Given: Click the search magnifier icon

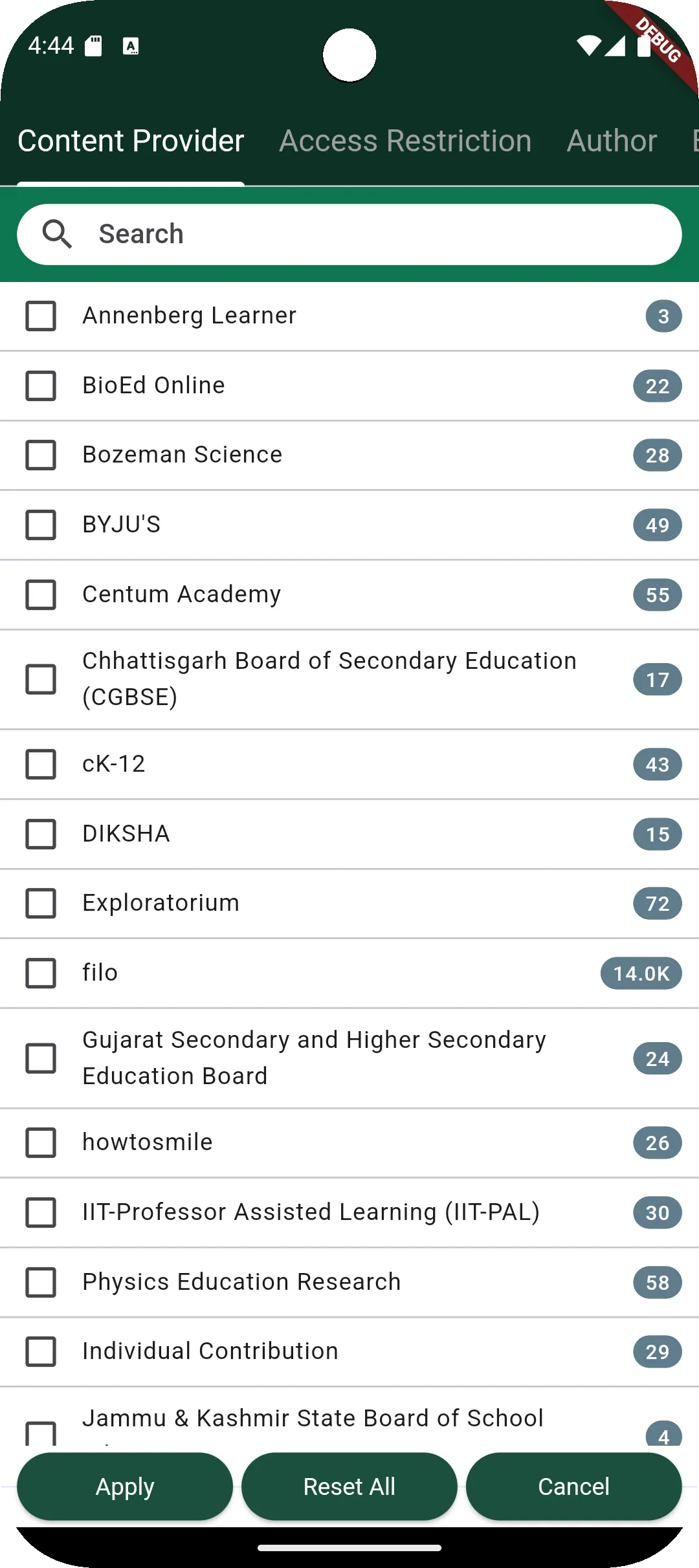Looking at the screenshot, I should pyautogui.click(x=58, y=234).
